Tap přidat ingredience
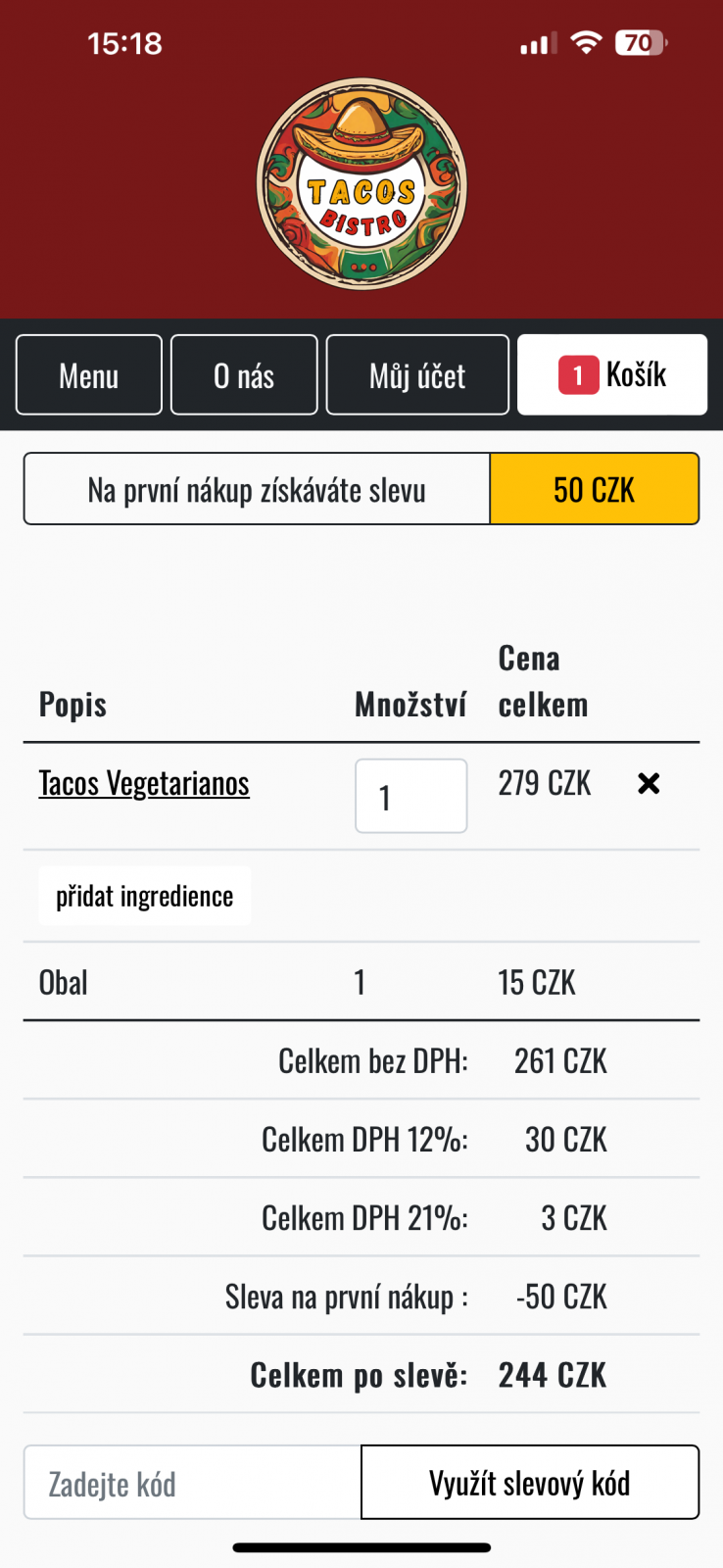Viewport: 723px width, 1568px height. [145, 896]
